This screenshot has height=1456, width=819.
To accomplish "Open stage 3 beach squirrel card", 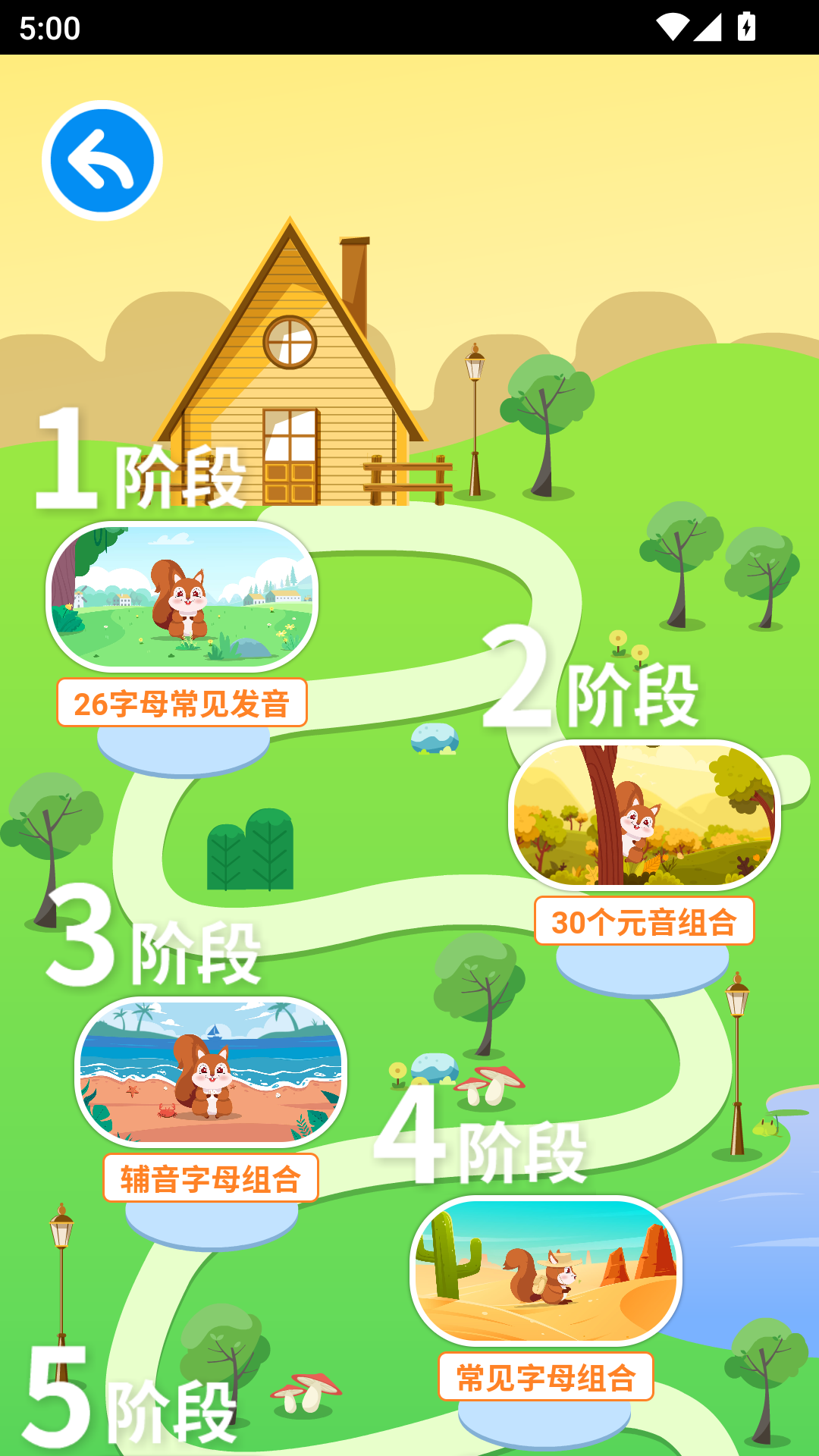I will (x=211, y=1072).
